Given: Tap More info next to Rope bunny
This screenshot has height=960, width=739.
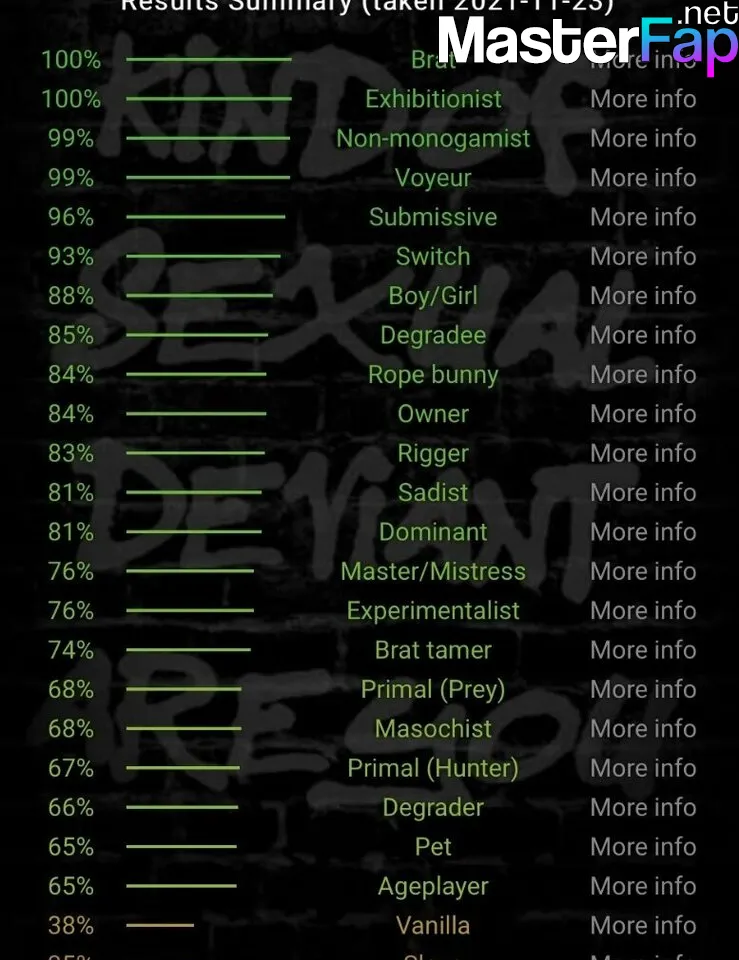Looking at the screenshot, I should tap(643, 374).
